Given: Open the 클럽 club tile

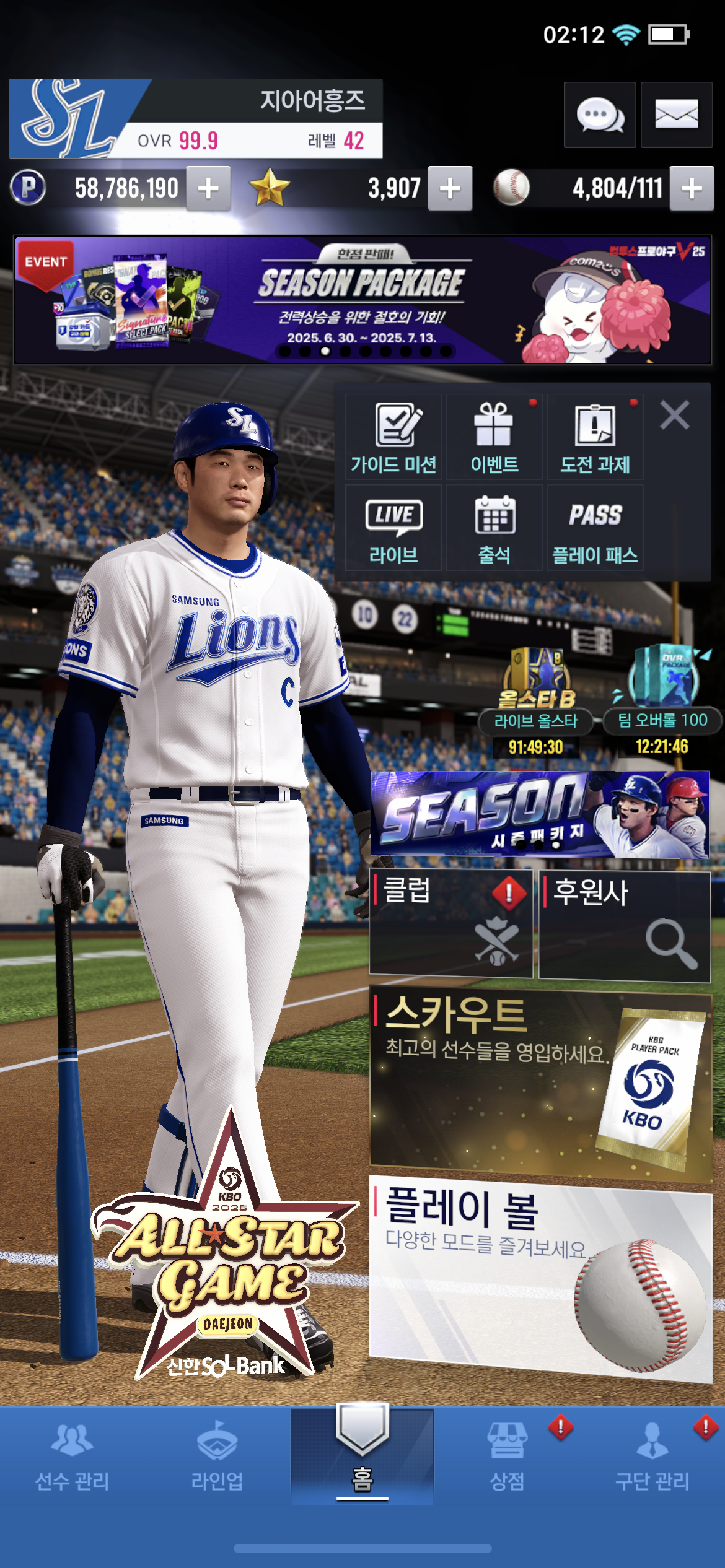Looking at the screenshot, I should [x=451, y=923].
